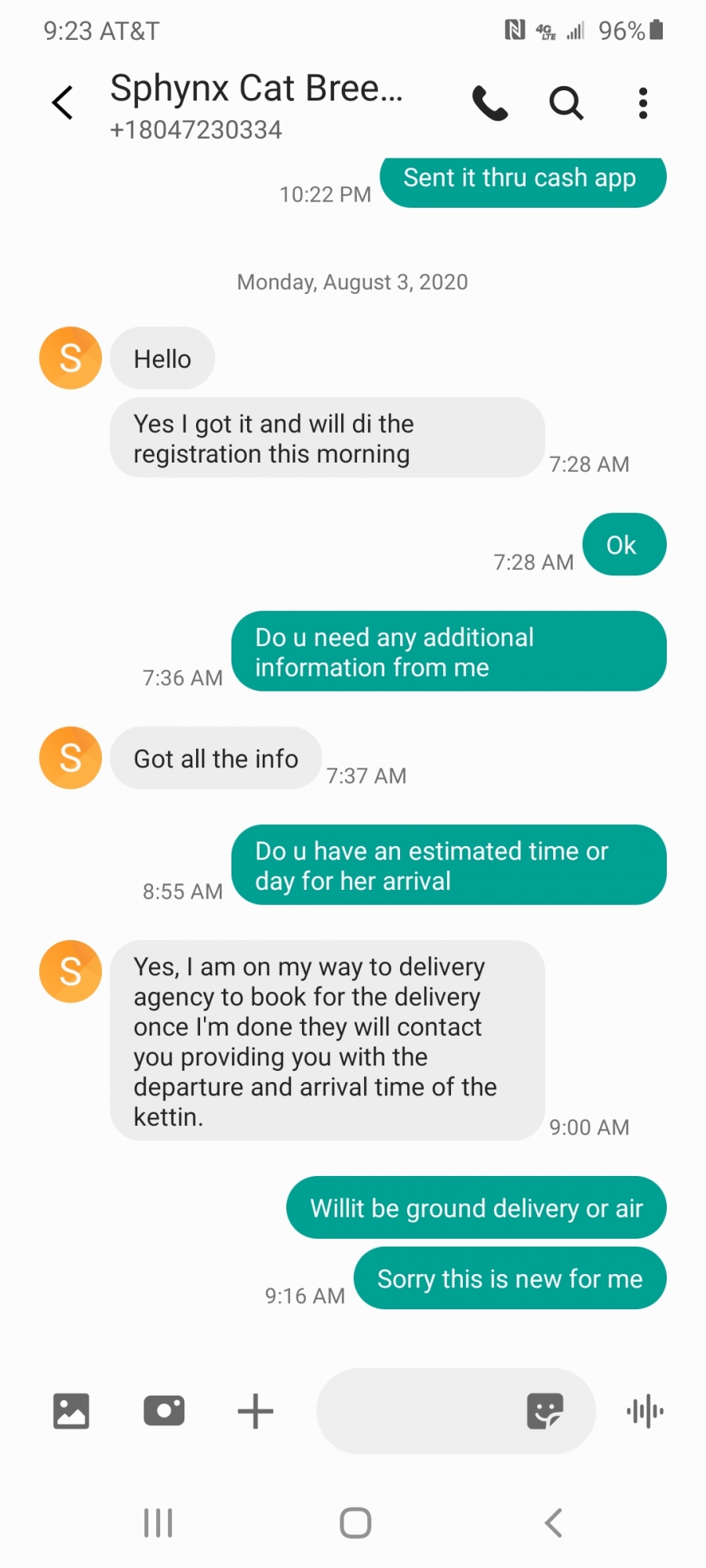Go to the home screen
Image resolution: width=706 pixels, height=1568 pixels.
pyautogui.click(x=355, y=1523)
